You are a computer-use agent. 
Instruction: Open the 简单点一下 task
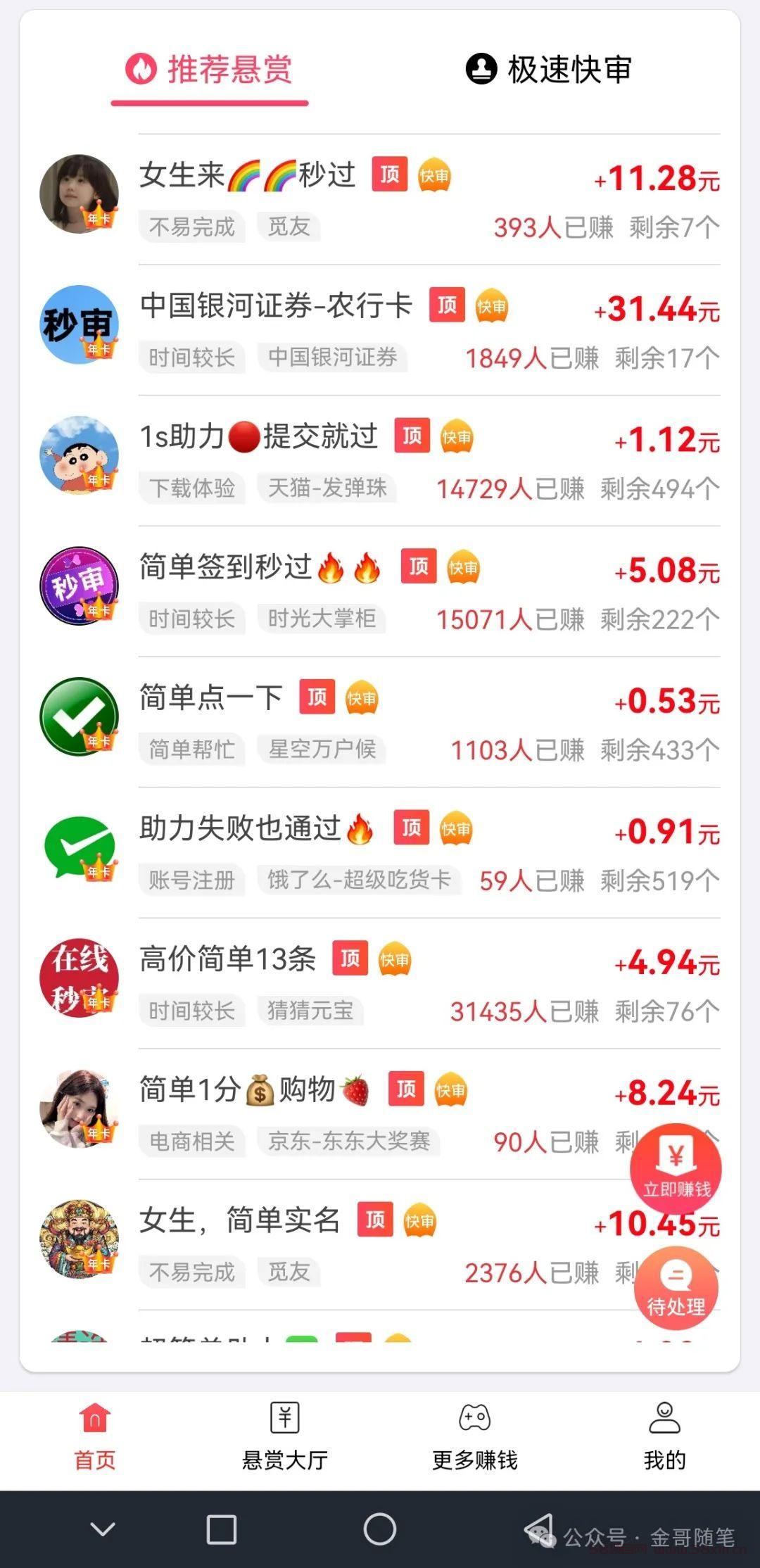(x=380, y=722)
